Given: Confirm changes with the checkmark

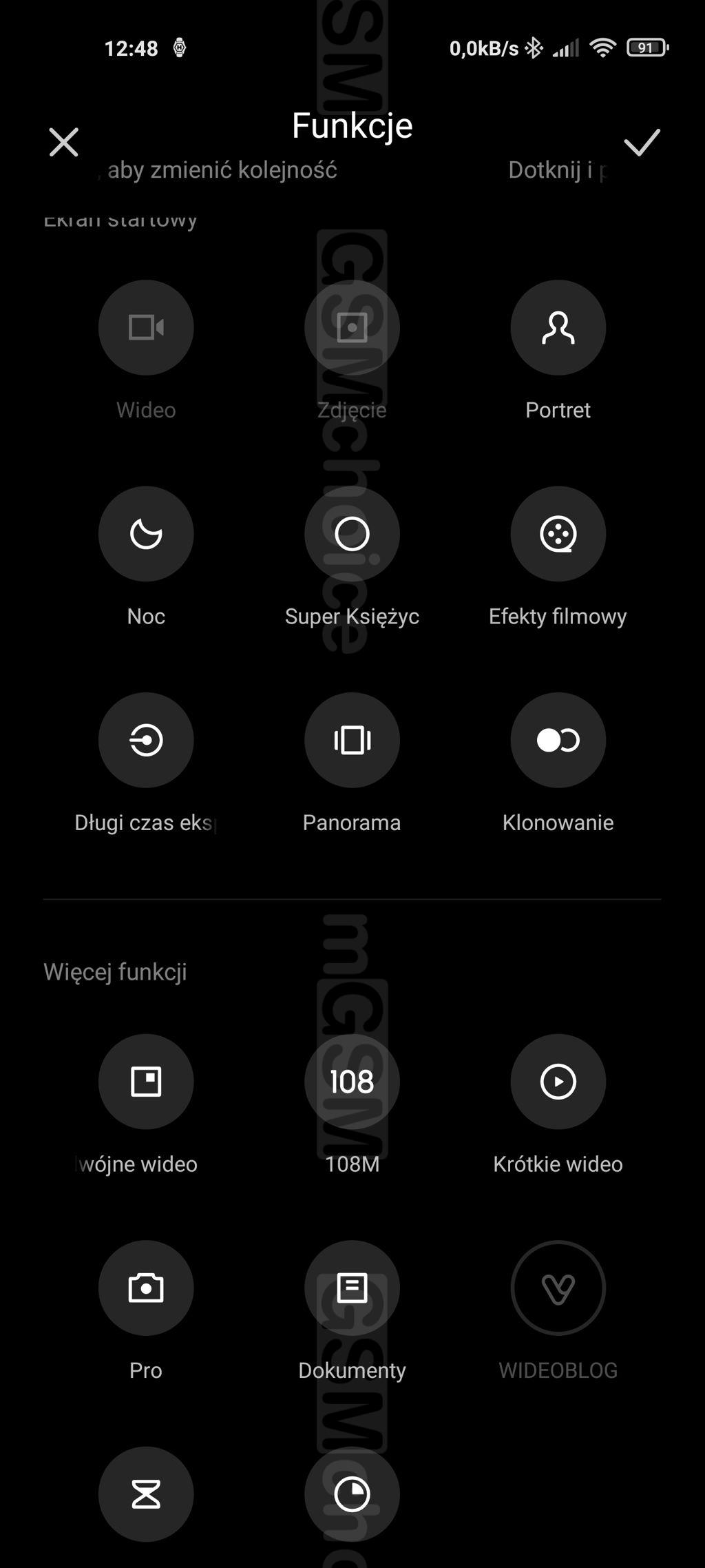Looking at the screenshot, I should pyautogui.click(x=642, y=142).
